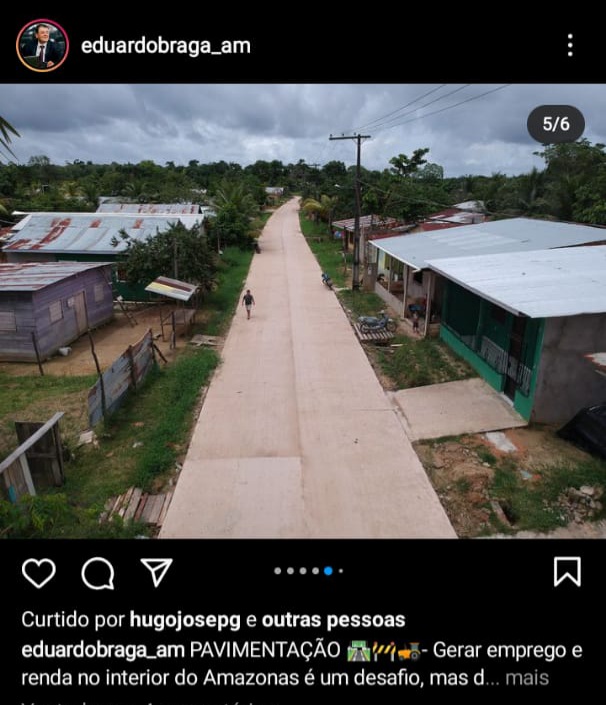Save this post with the bookmark
Screen dimensions: 606x705
pyautogui.click(x=567, y=571)
